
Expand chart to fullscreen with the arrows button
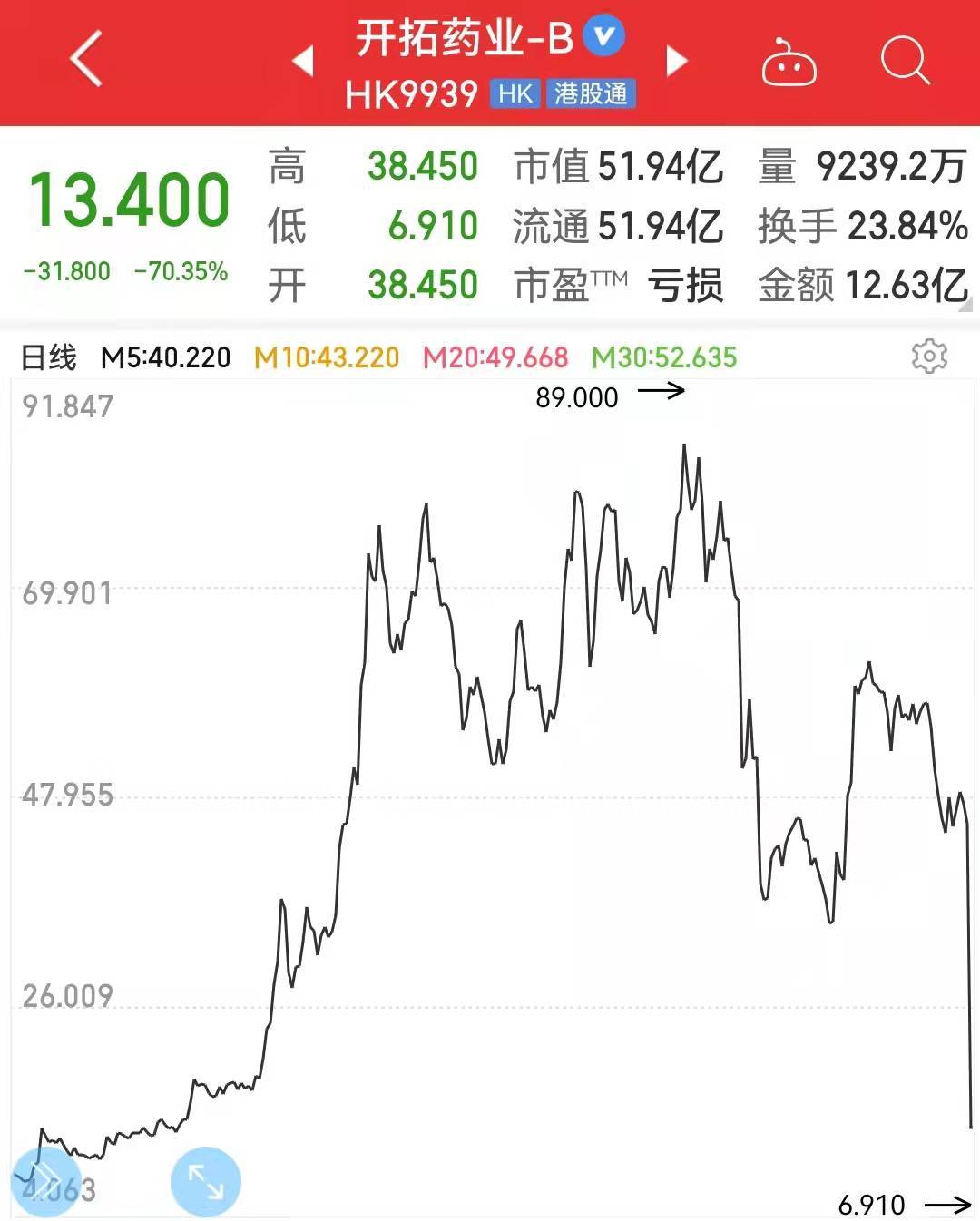206,1181
